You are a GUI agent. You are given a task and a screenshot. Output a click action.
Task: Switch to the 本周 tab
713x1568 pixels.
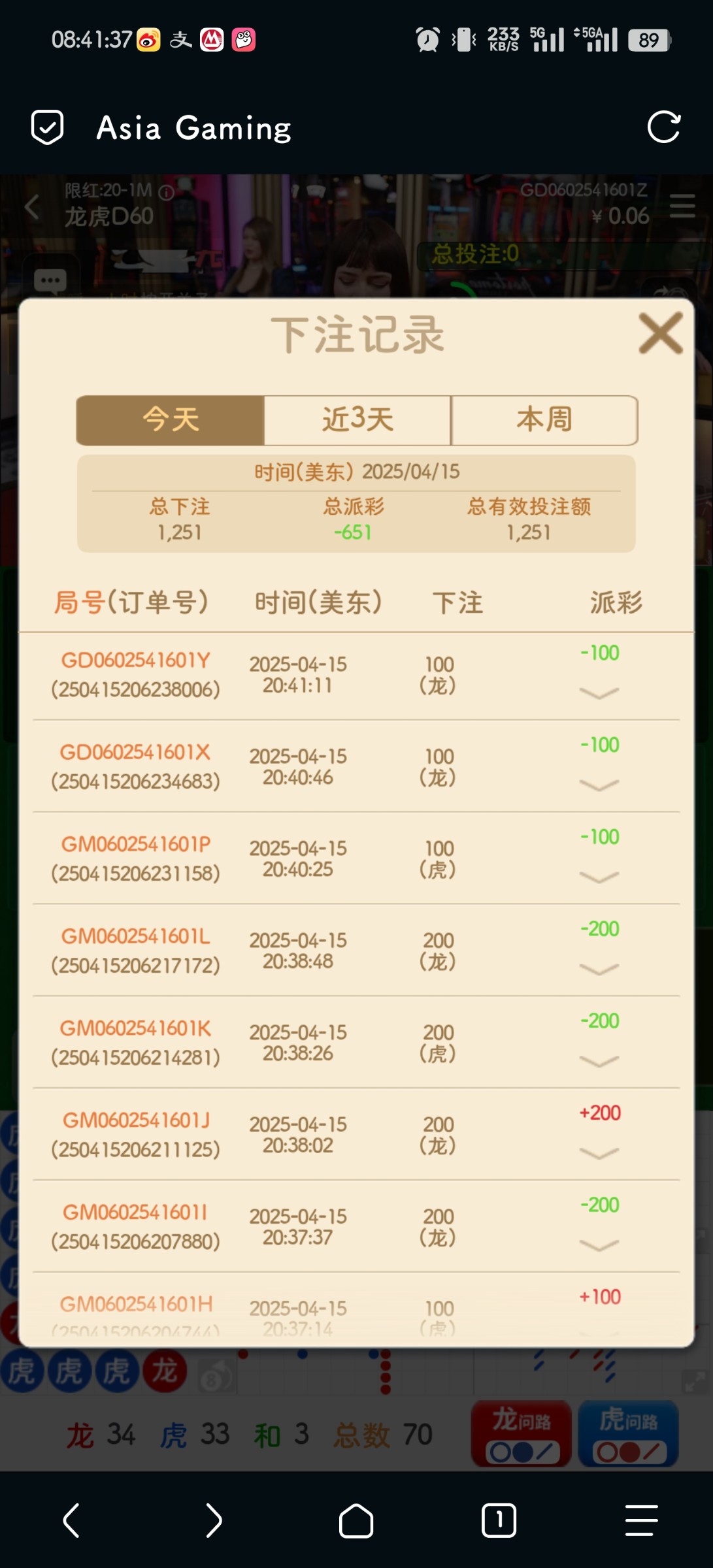pyautogui.click(x=544, y=419)
